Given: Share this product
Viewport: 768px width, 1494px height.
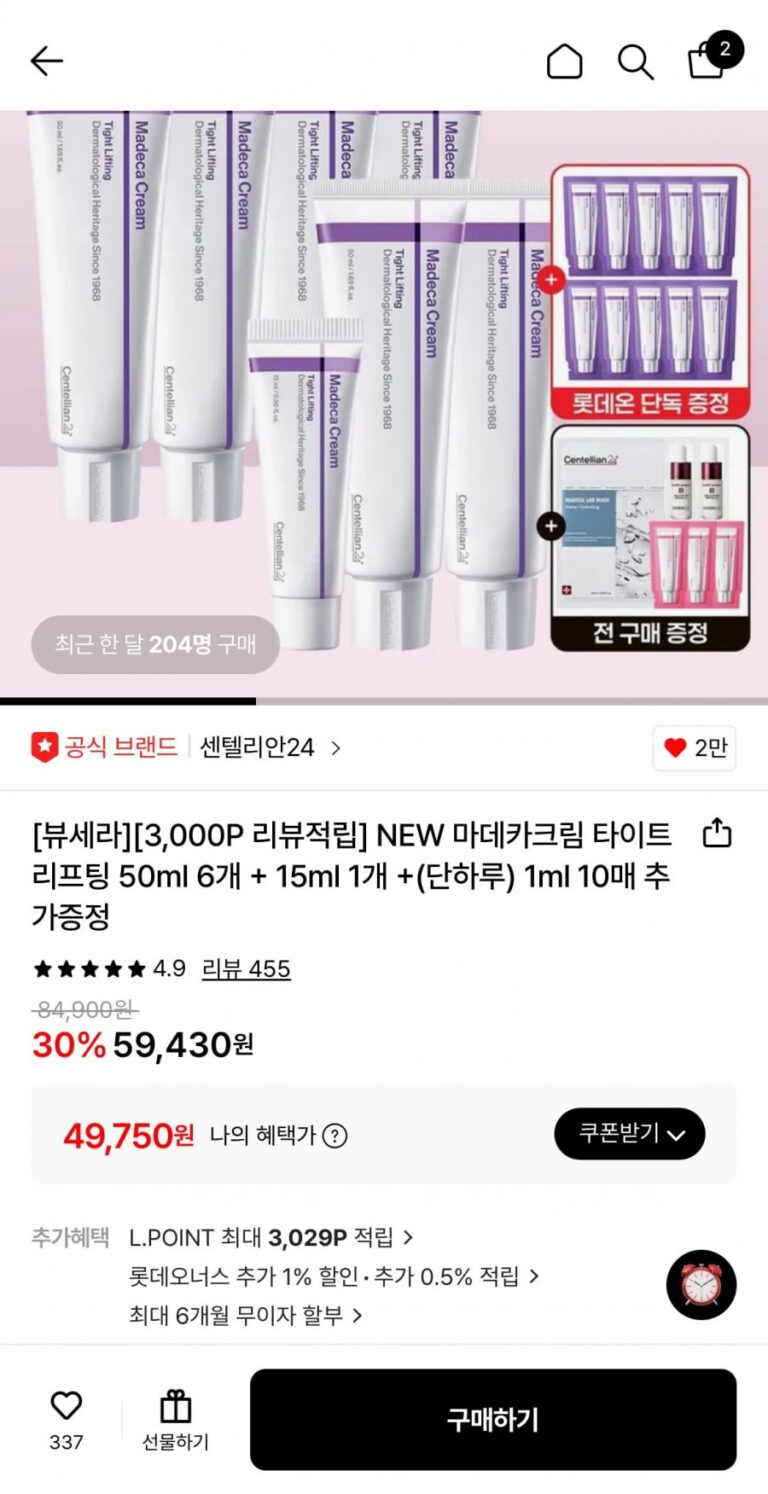Looking at the screenshot, I should click(x=717, y=833).
